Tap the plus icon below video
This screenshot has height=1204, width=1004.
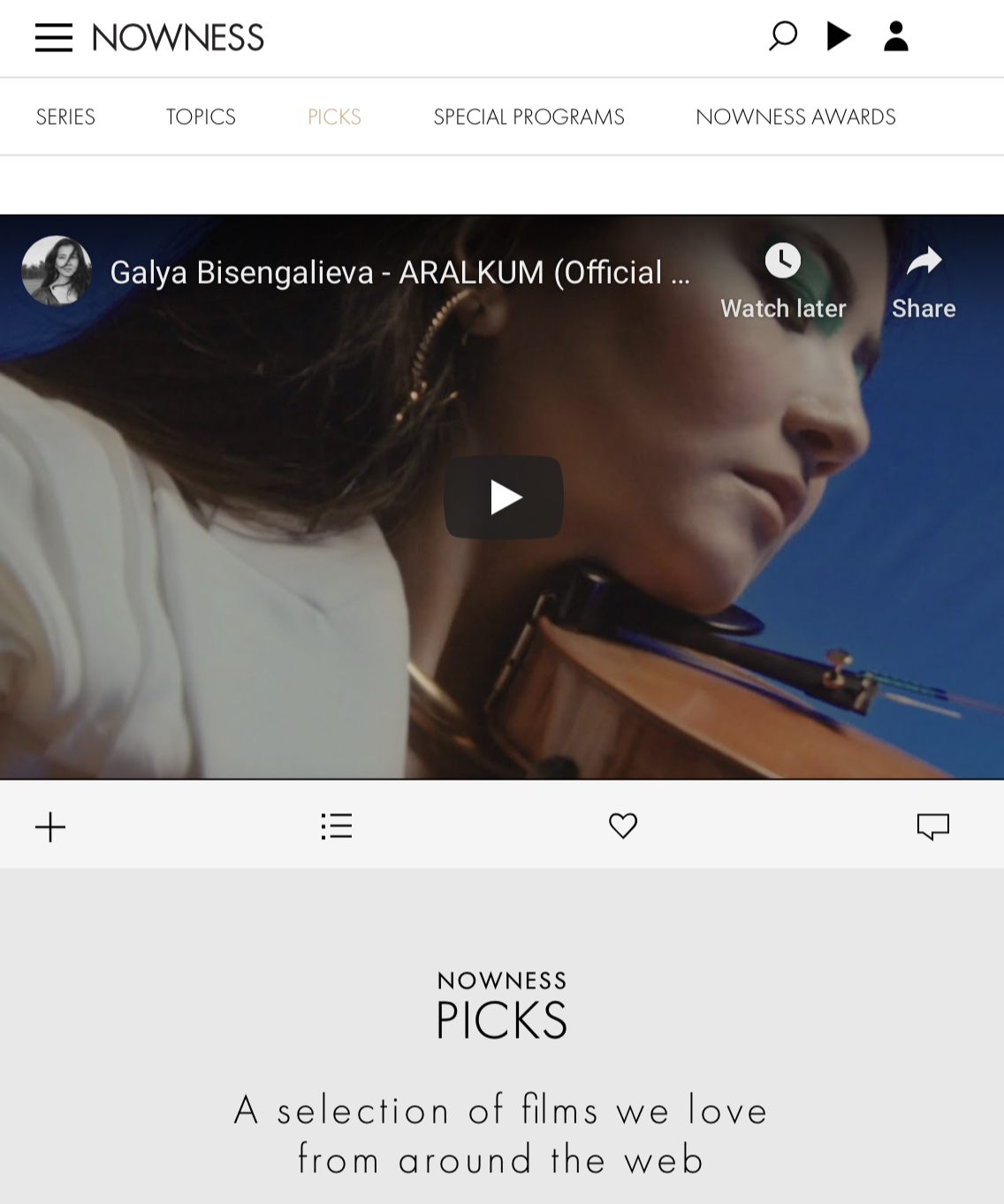tap(50, 827)
